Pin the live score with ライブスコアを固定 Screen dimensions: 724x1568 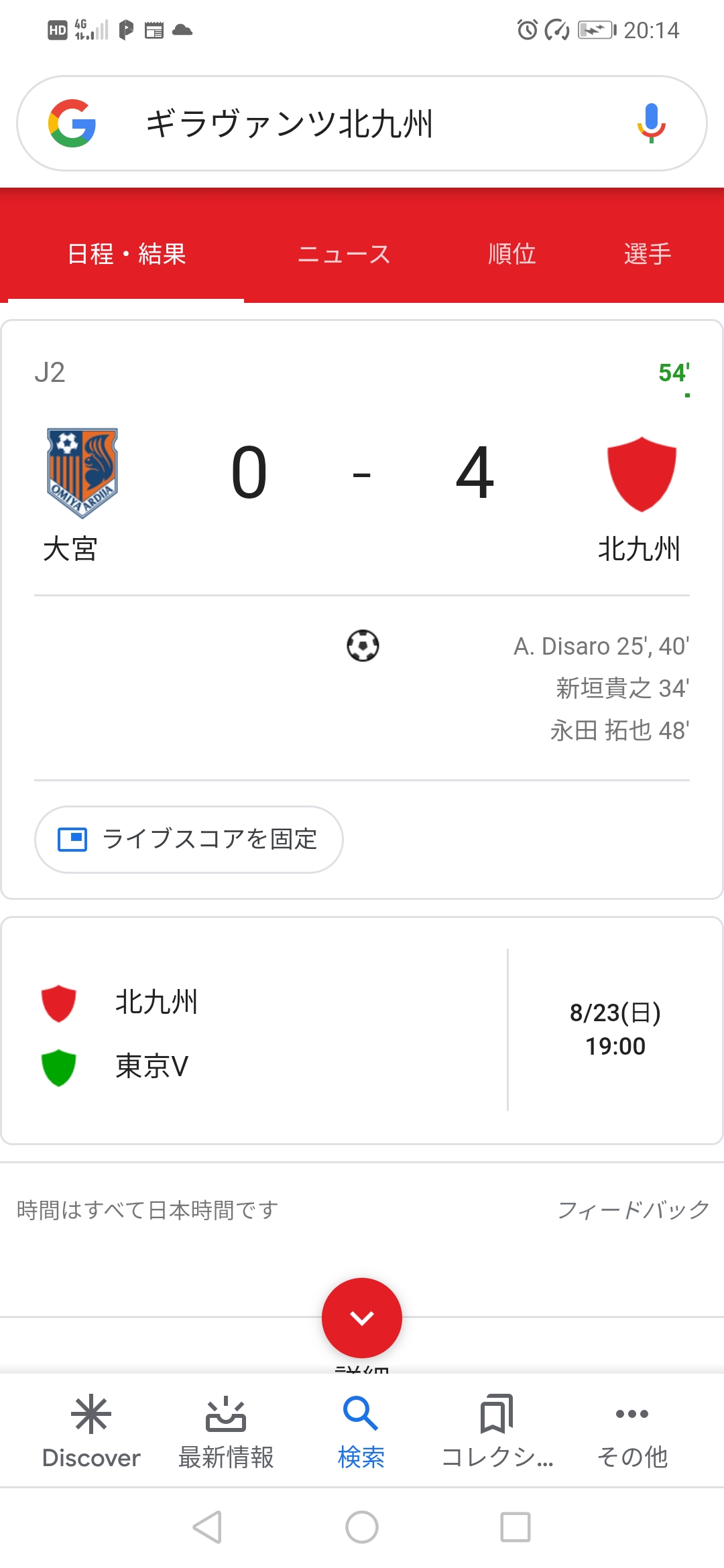point(189,839)
